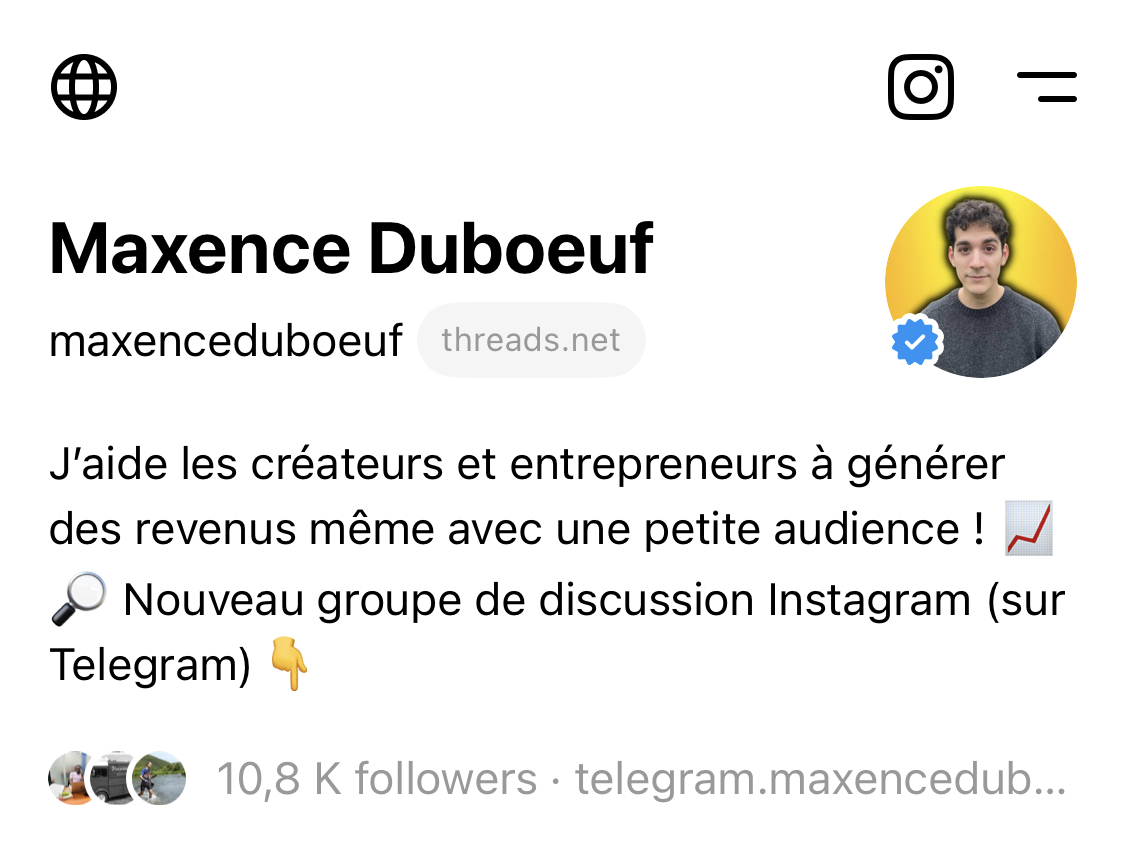View Maxence Duboeuf's profile picture
Viewport: 1125px width, 866px height.
click(981, 281)
